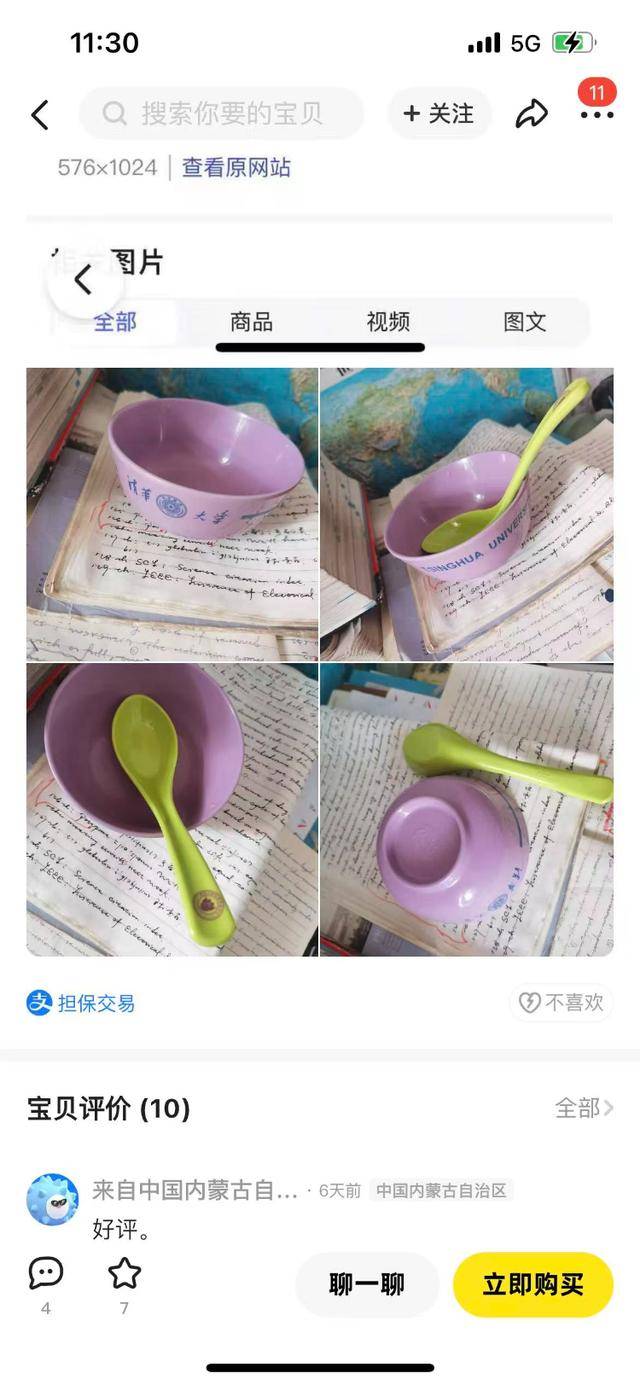This screenshot has height=1385, width=640.
Task: Open the 查看原网站 link
Action: 236,167
